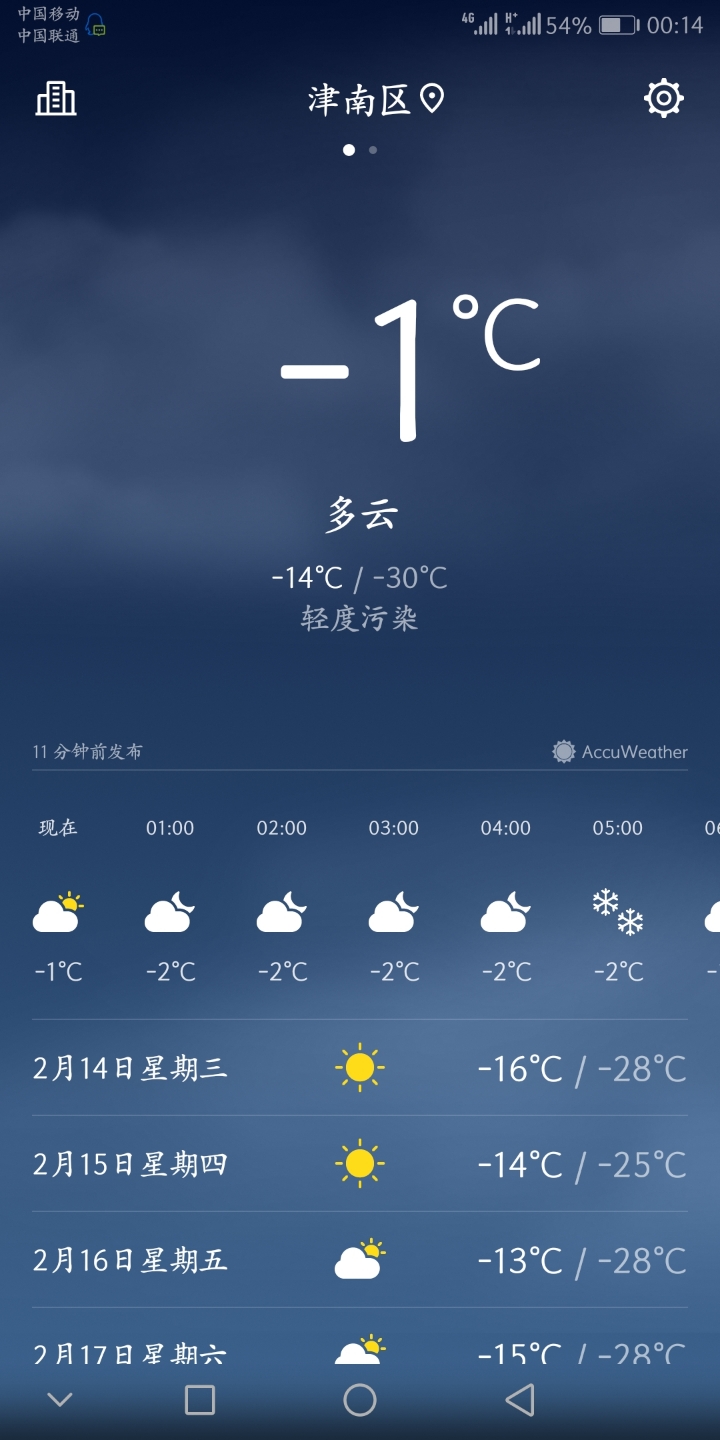Image resolution: width=720 pixels, height=1440 pixels.
Task: Tap the location pin next to 津南区
Action: (432, 97)
